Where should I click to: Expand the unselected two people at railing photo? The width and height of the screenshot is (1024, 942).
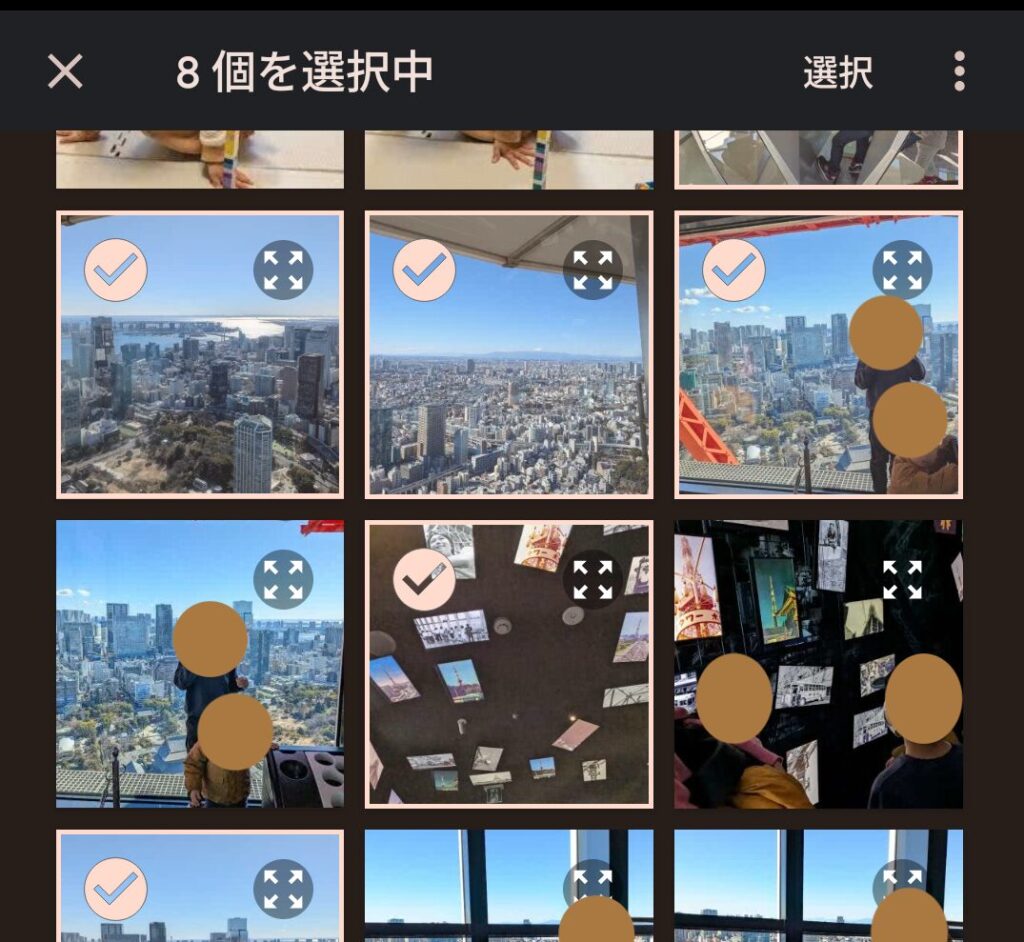pos(283,580)
